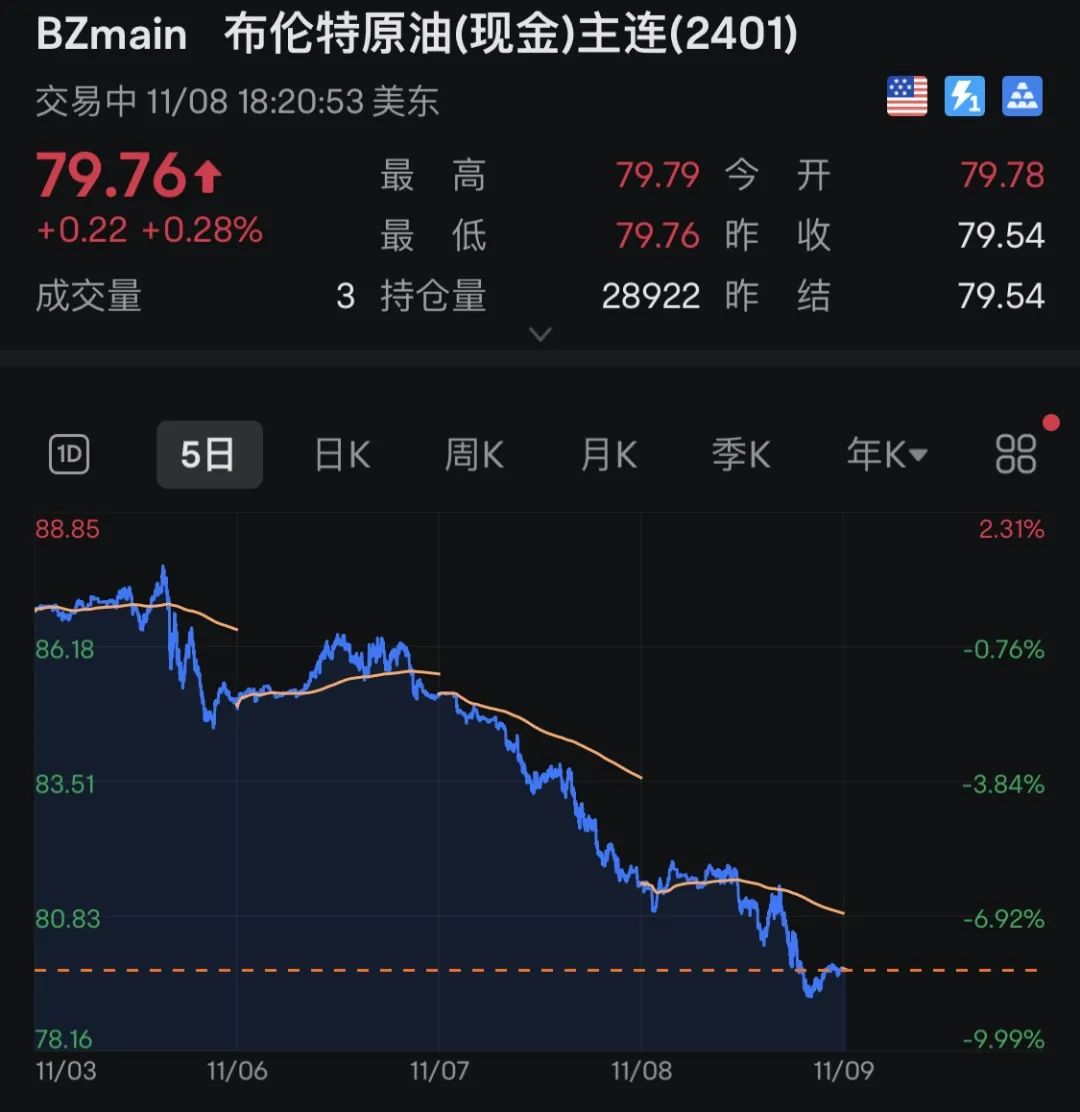
Task: Open the 年K yearly chart dropdown
Action: coord(884,454)
